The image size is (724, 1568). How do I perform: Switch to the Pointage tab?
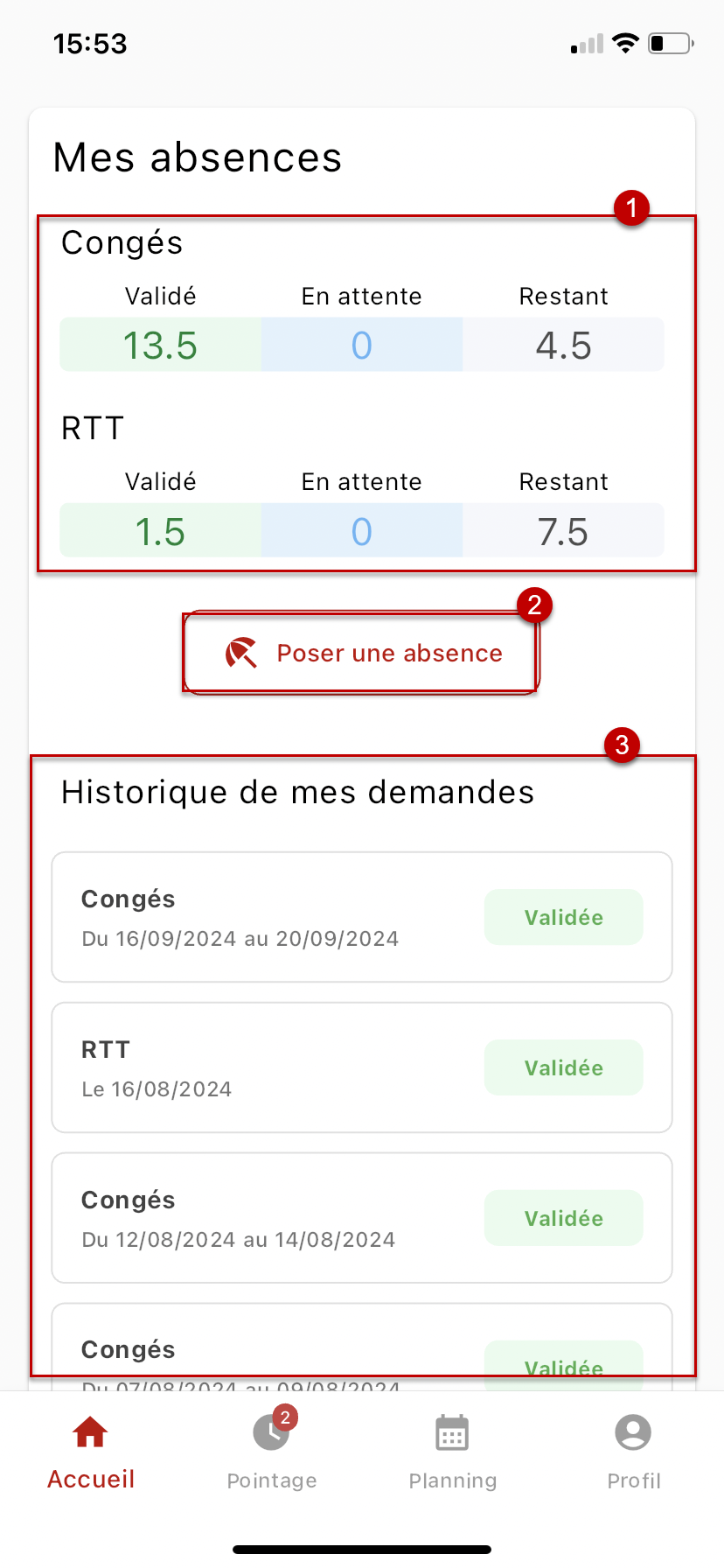pos(272,1452)
